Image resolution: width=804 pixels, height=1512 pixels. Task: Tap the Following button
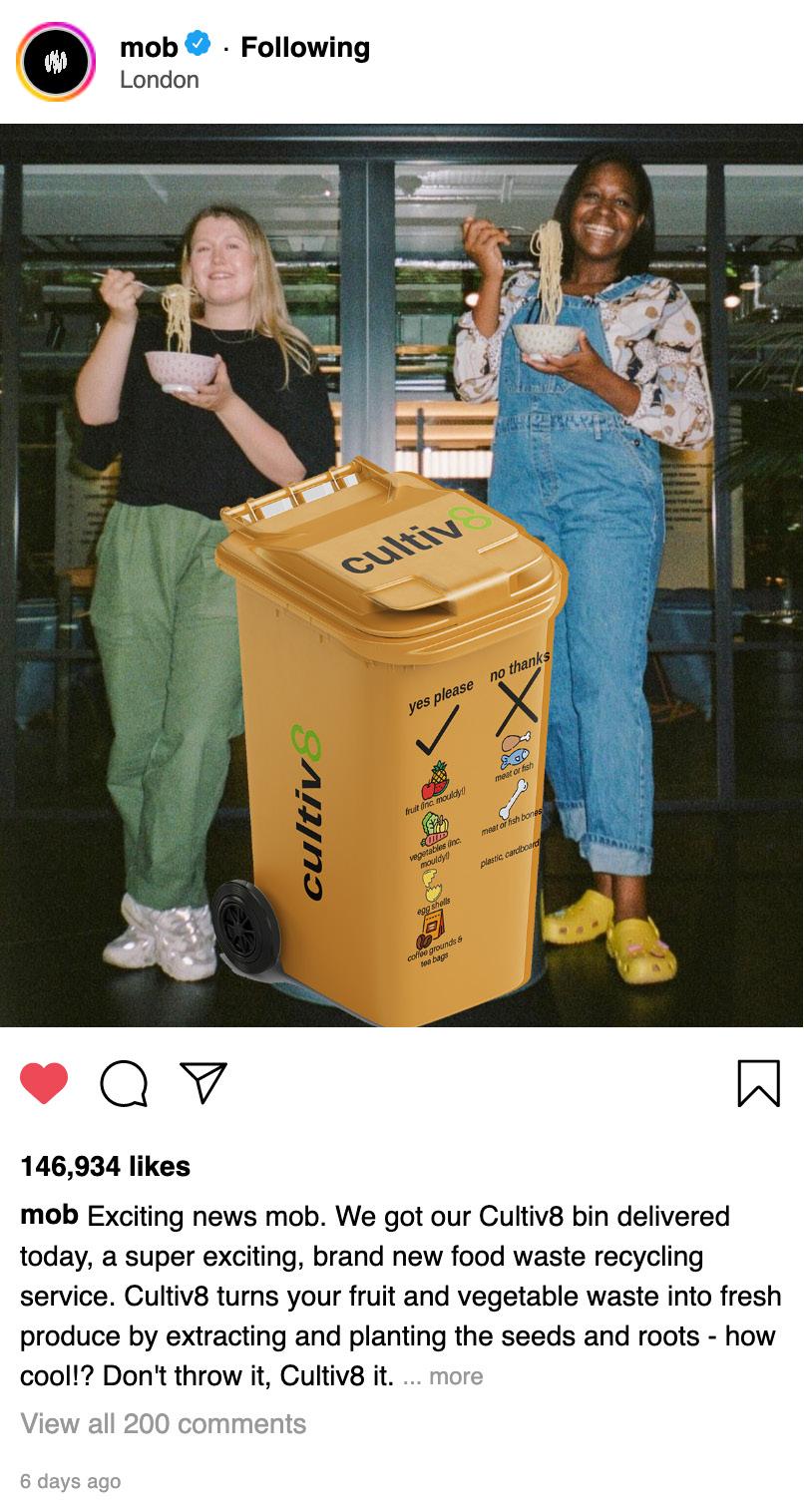305,47
